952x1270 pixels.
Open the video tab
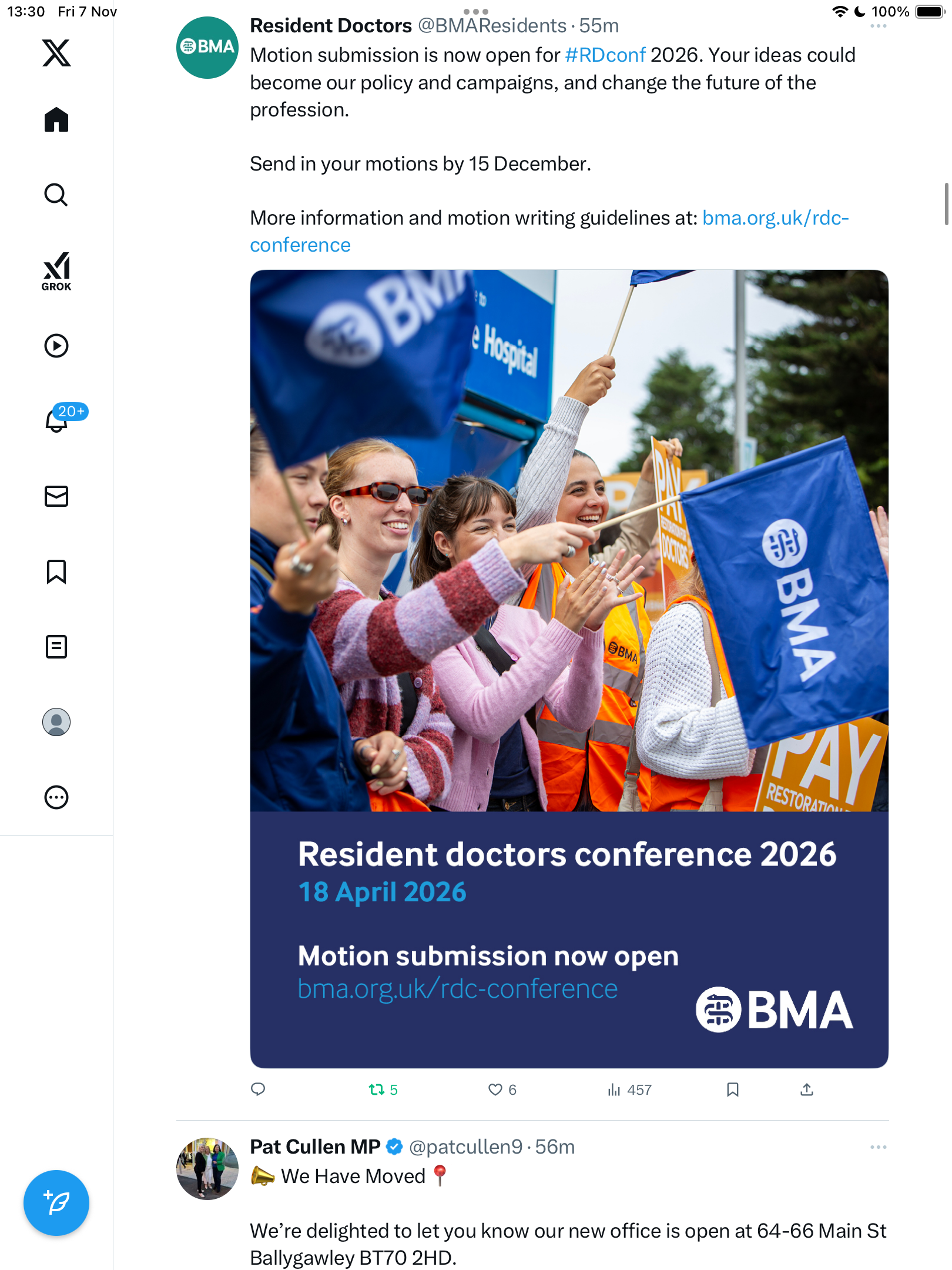pyautogui.click(x=56, y=346)
